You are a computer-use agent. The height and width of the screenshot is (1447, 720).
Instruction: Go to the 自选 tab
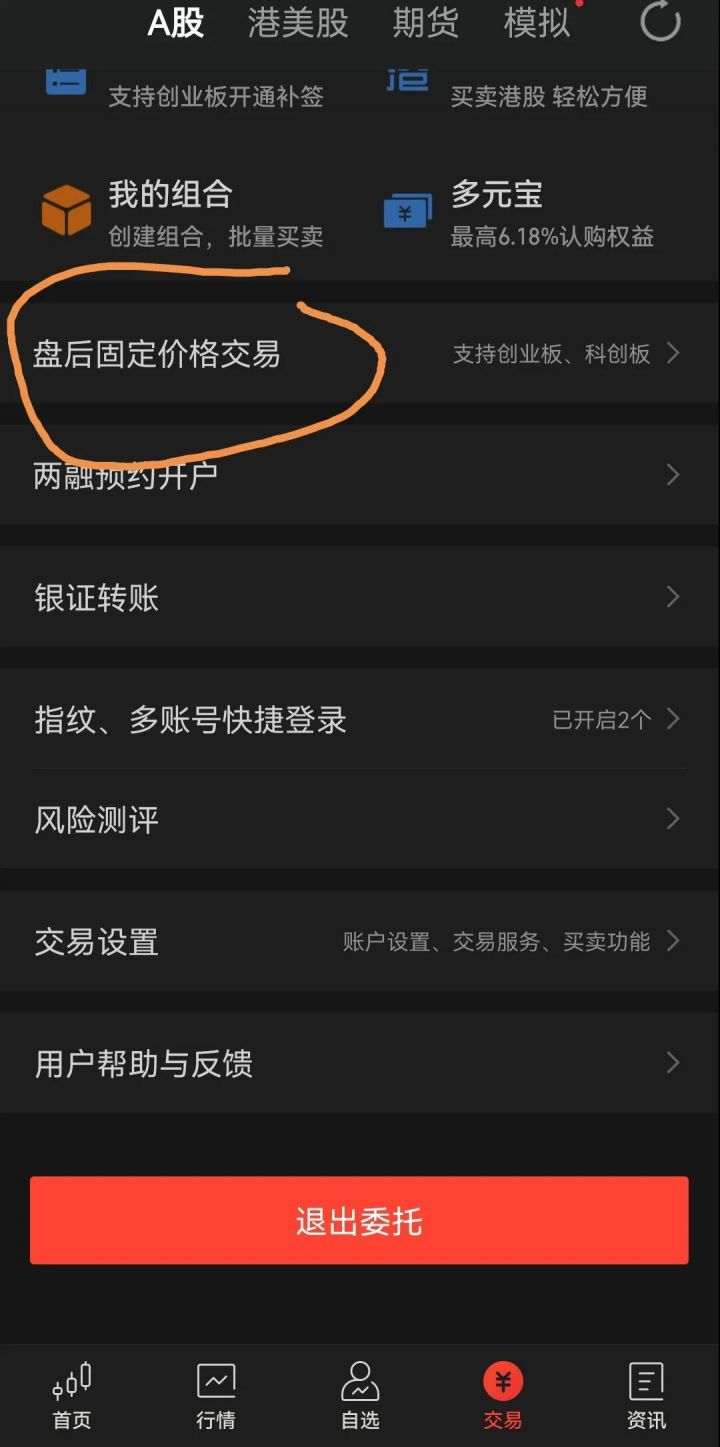(360, 1395)
